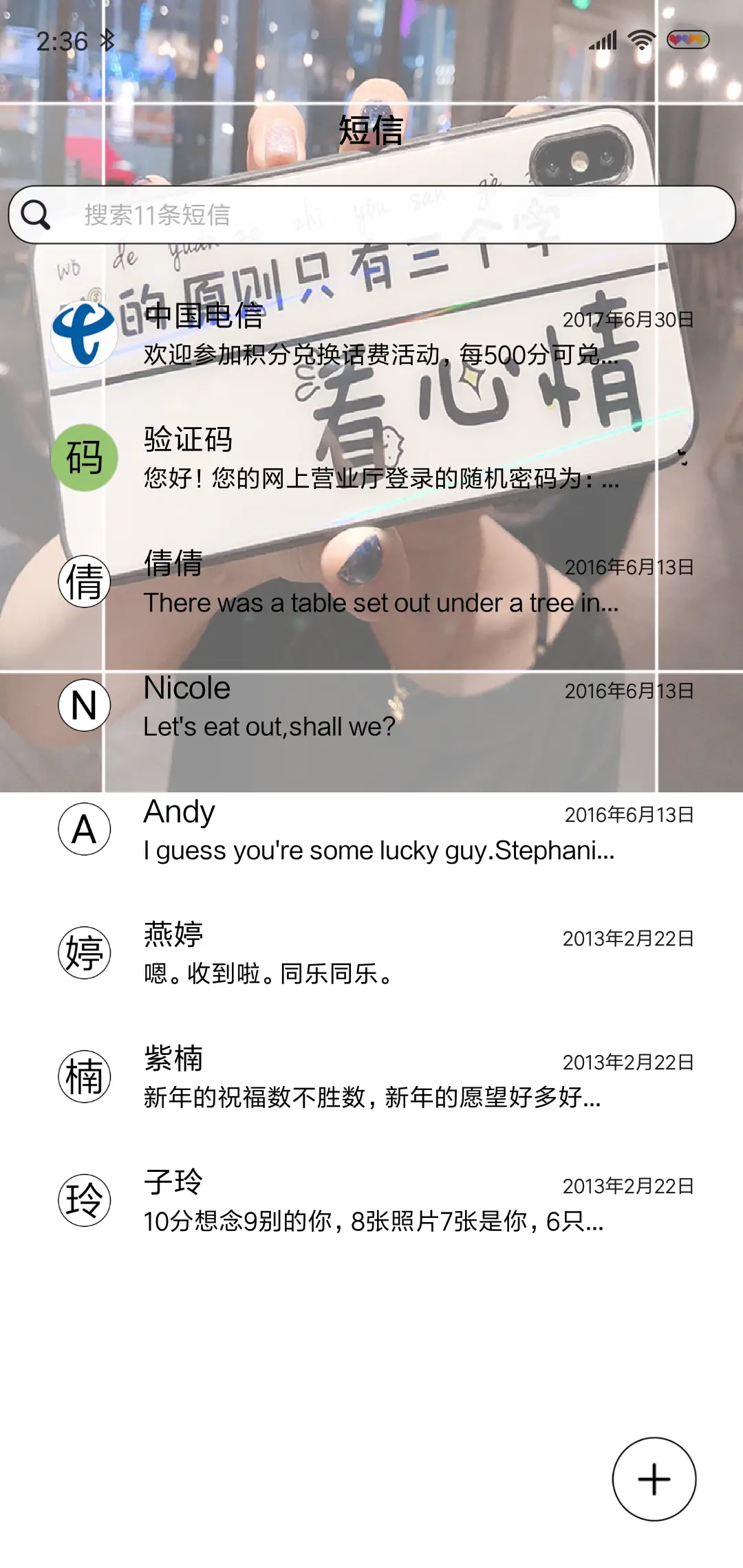The height and width of the screenshot is (1568, 743).
Task: Tap Nicole's 'N' avatar icon
Action: [x=85, y=706]
